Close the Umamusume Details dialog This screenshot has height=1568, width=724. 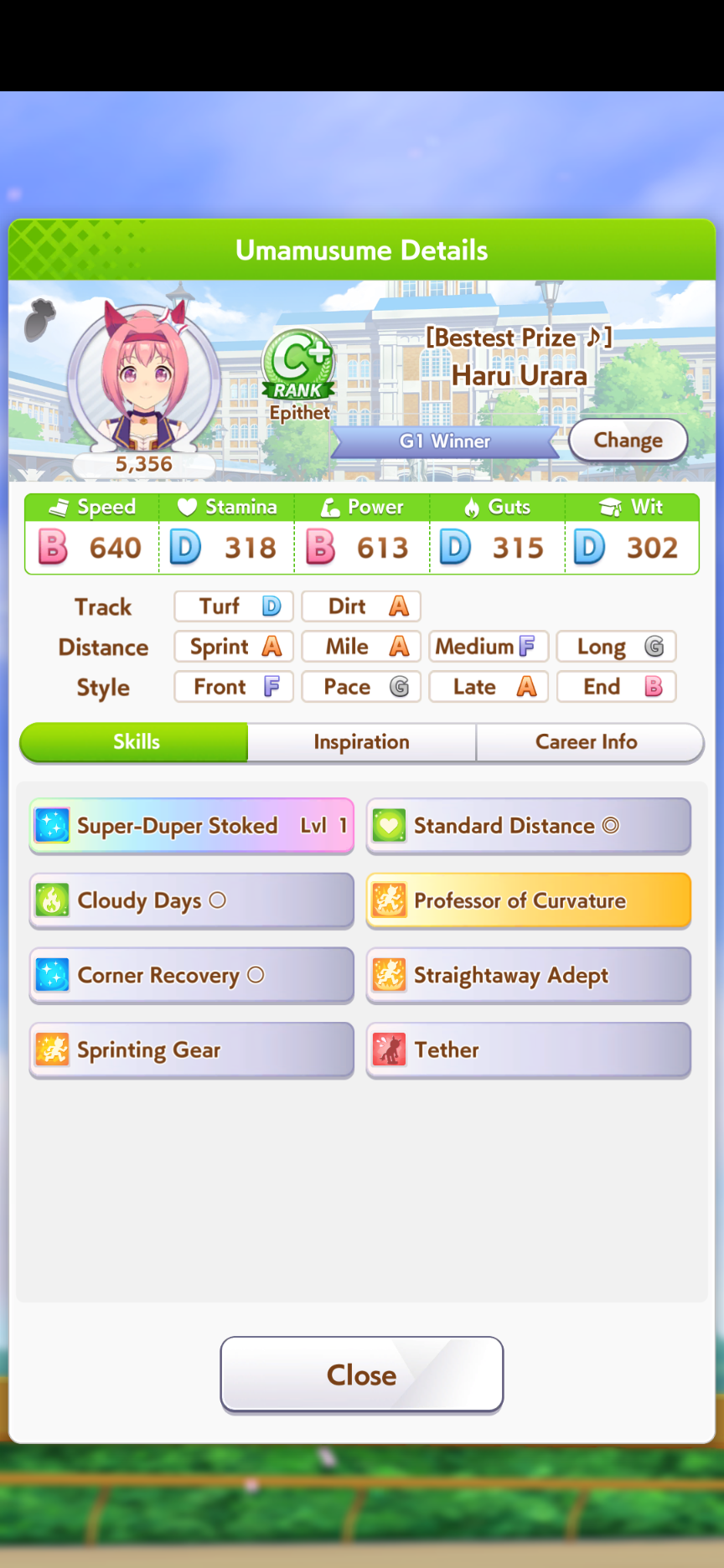tap(361, 1375)
